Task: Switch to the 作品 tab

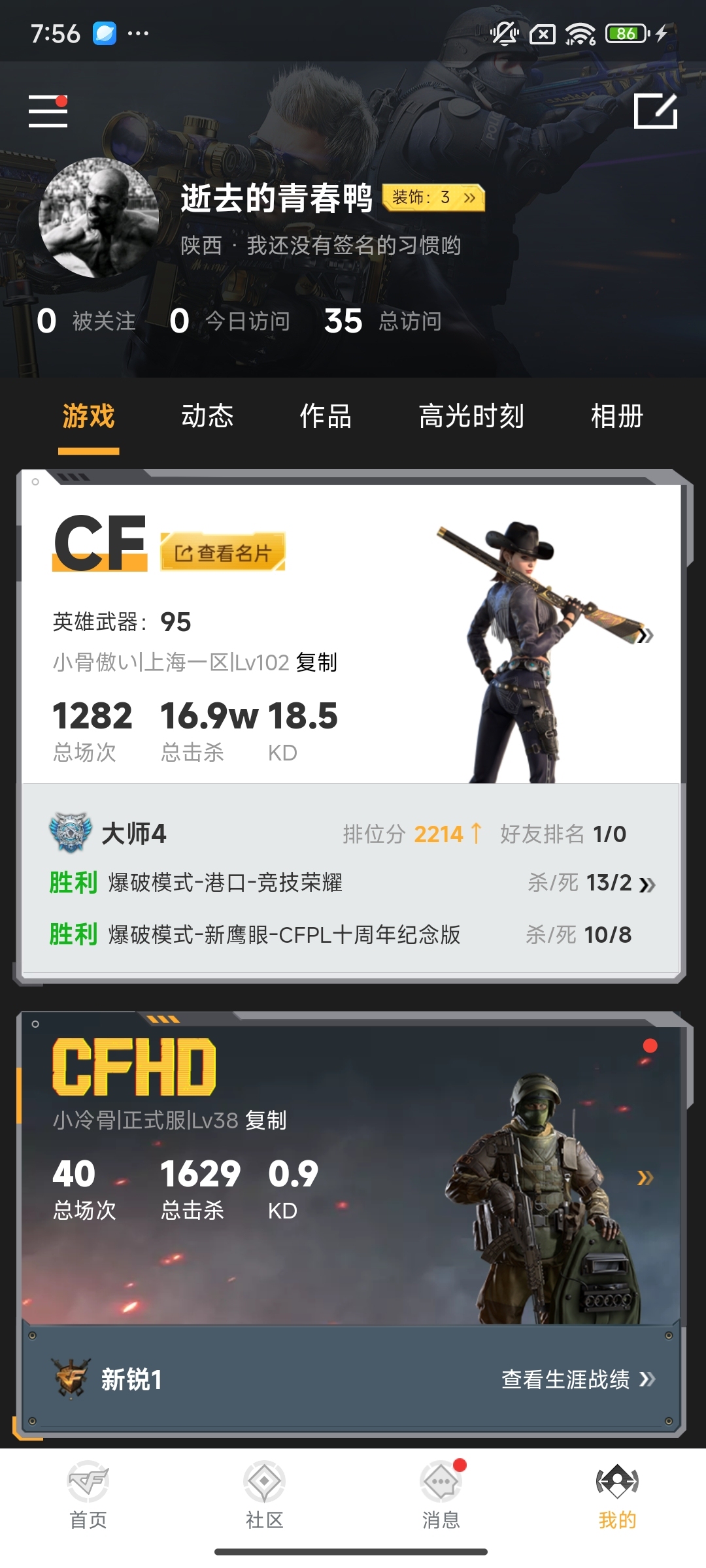Action: [326, 416]
